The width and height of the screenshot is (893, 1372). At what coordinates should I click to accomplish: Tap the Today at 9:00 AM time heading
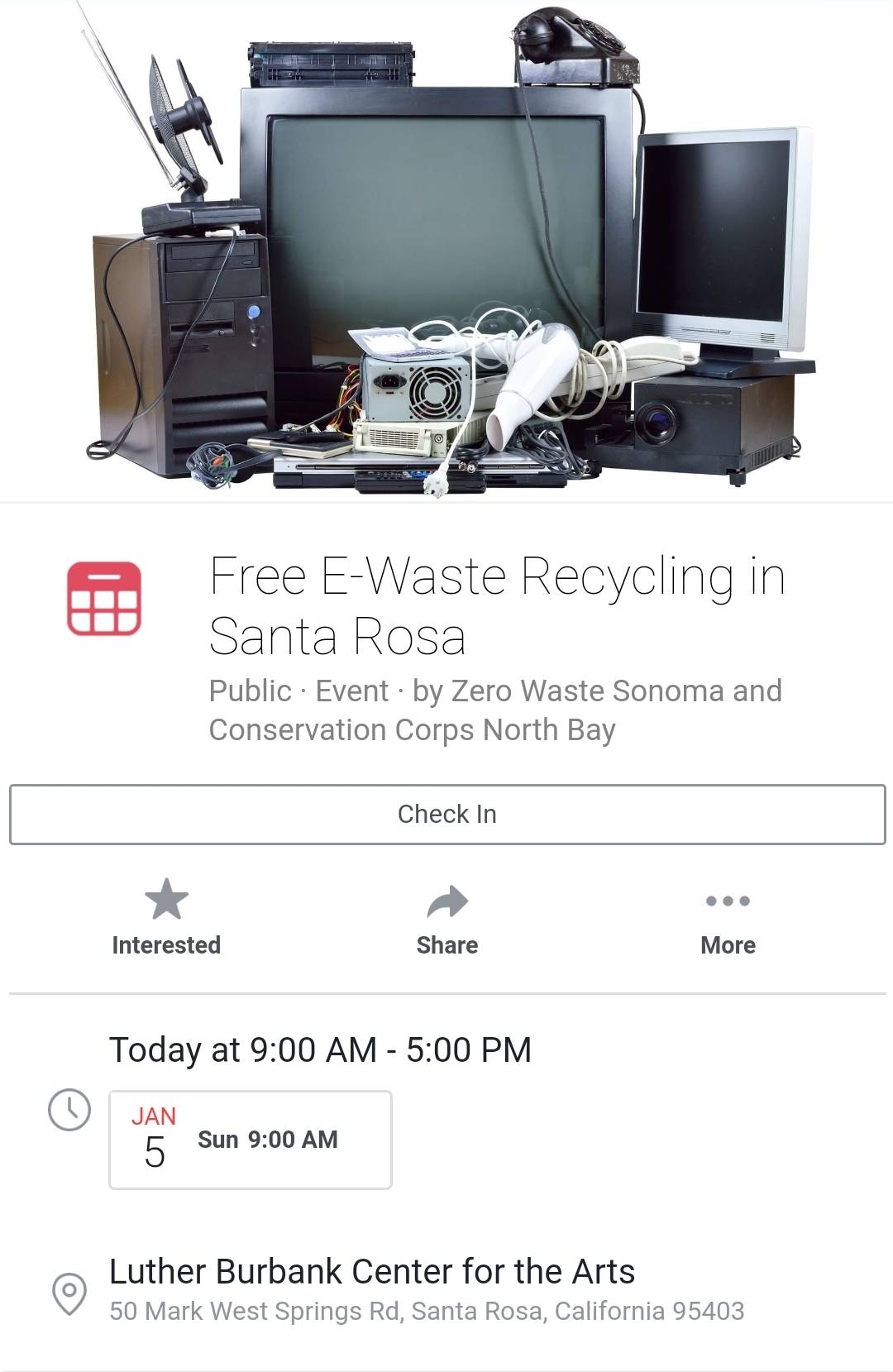[x=322, y=1050]
